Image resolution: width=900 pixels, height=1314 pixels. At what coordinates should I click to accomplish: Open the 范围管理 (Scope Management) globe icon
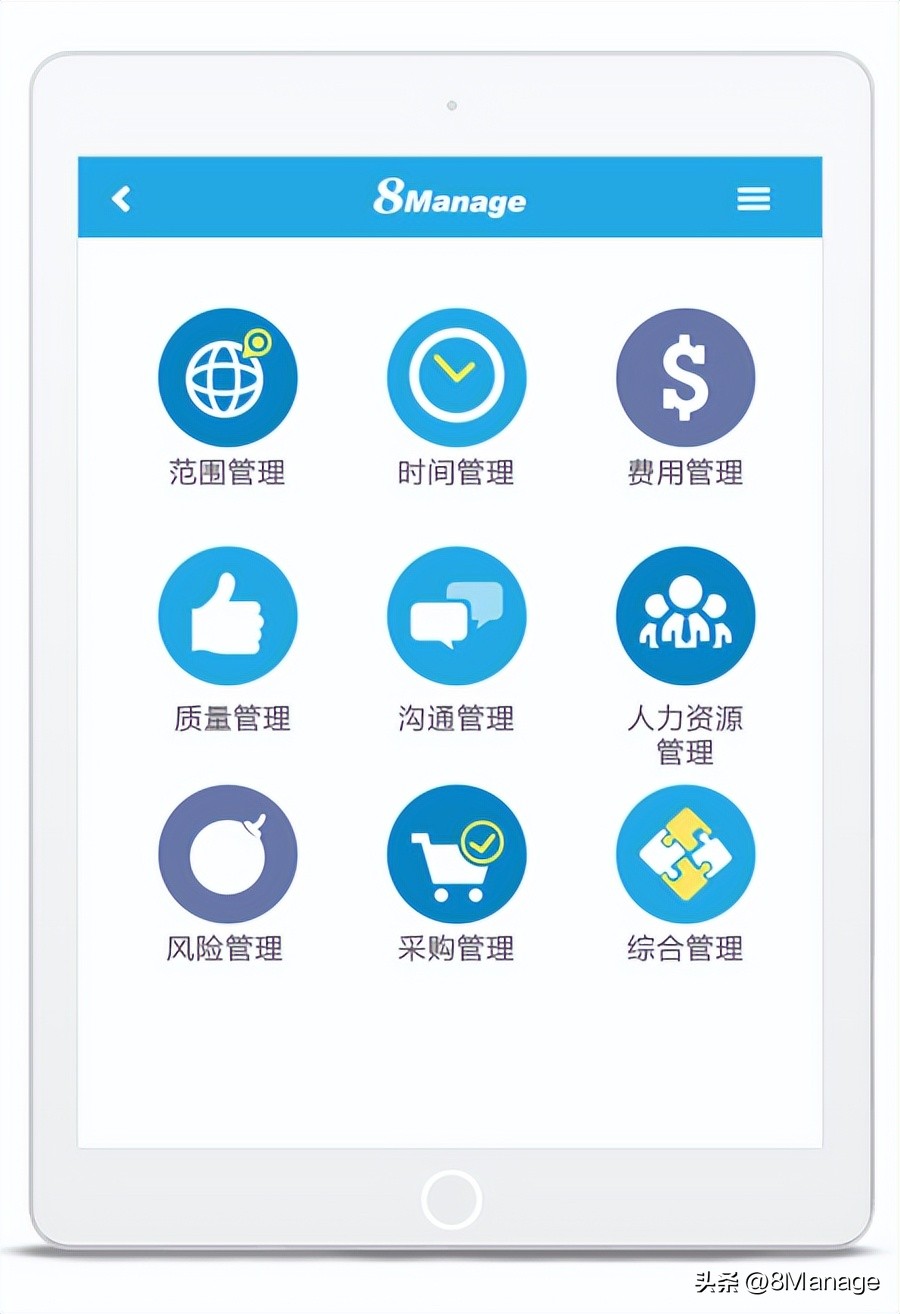coord(227,375)
